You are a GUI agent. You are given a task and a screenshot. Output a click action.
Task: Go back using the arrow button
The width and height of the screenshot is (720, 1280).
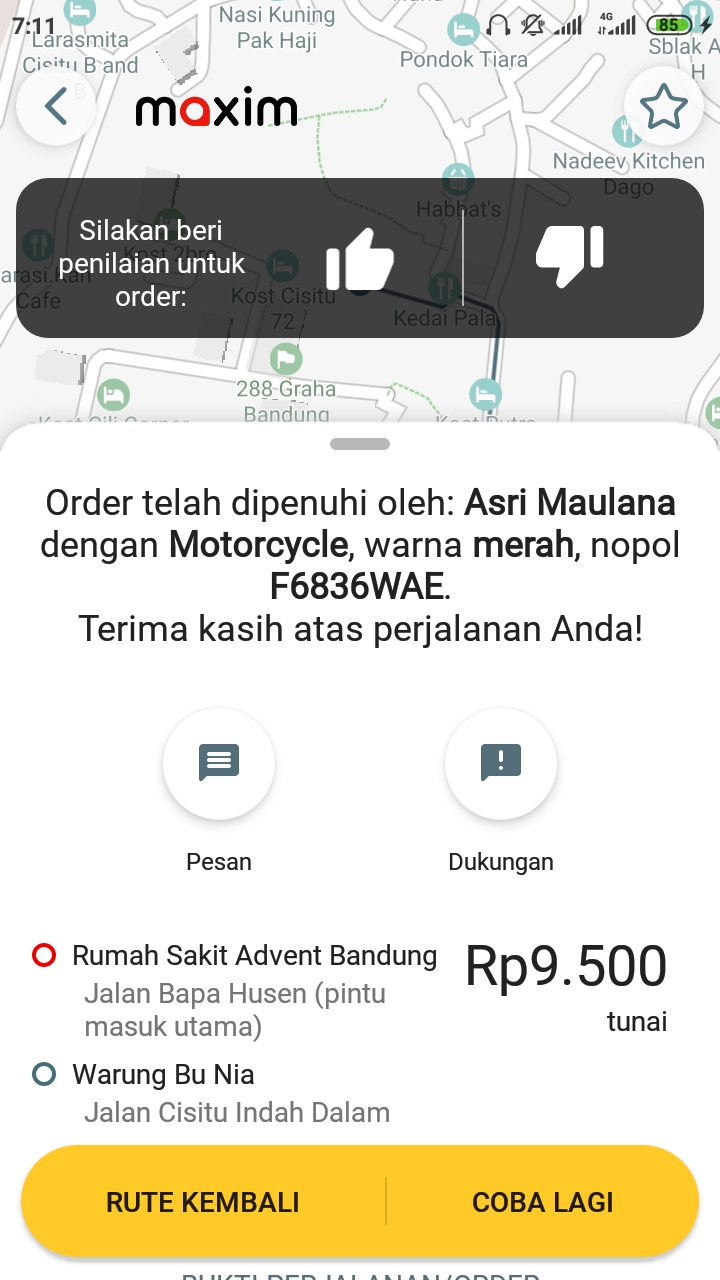(56, 107)
